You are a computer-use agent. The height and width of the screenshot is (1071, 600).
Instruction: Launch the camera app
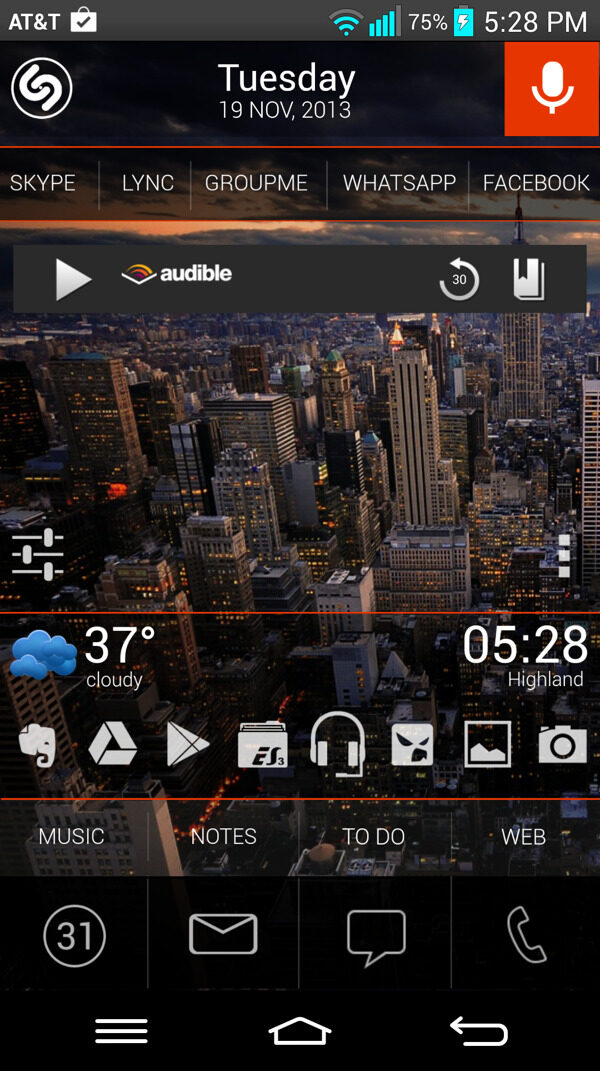tap(562, 745)
